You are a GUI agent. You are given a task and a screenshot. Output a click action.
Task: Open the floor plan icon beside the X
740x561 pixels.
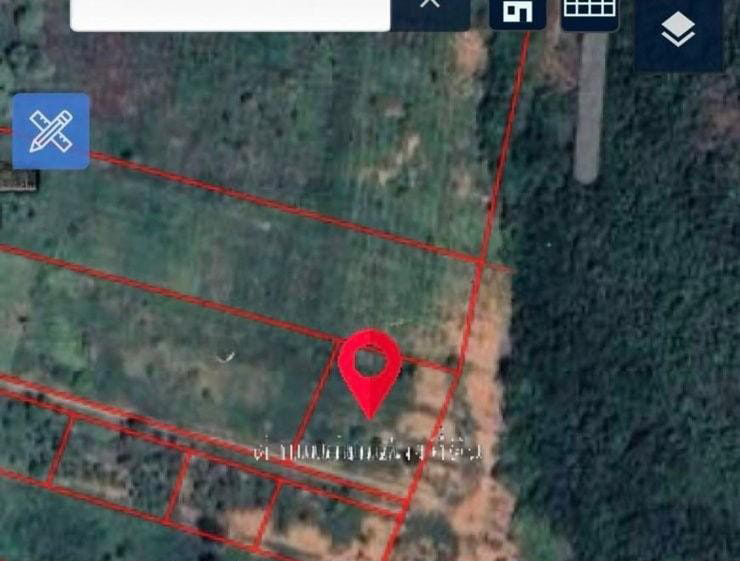(517, 12)
